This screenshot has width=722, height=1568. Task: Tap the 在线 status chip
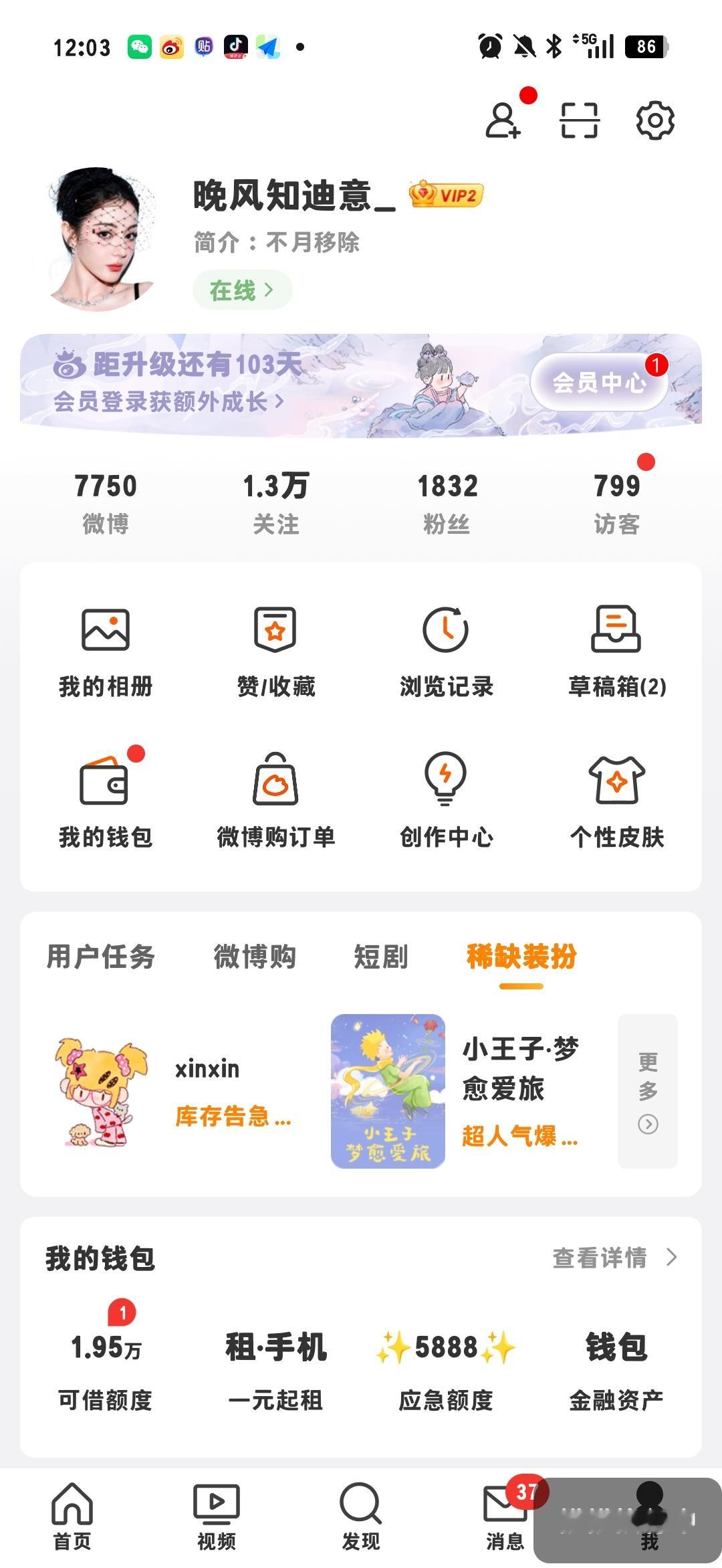point(242,290)
